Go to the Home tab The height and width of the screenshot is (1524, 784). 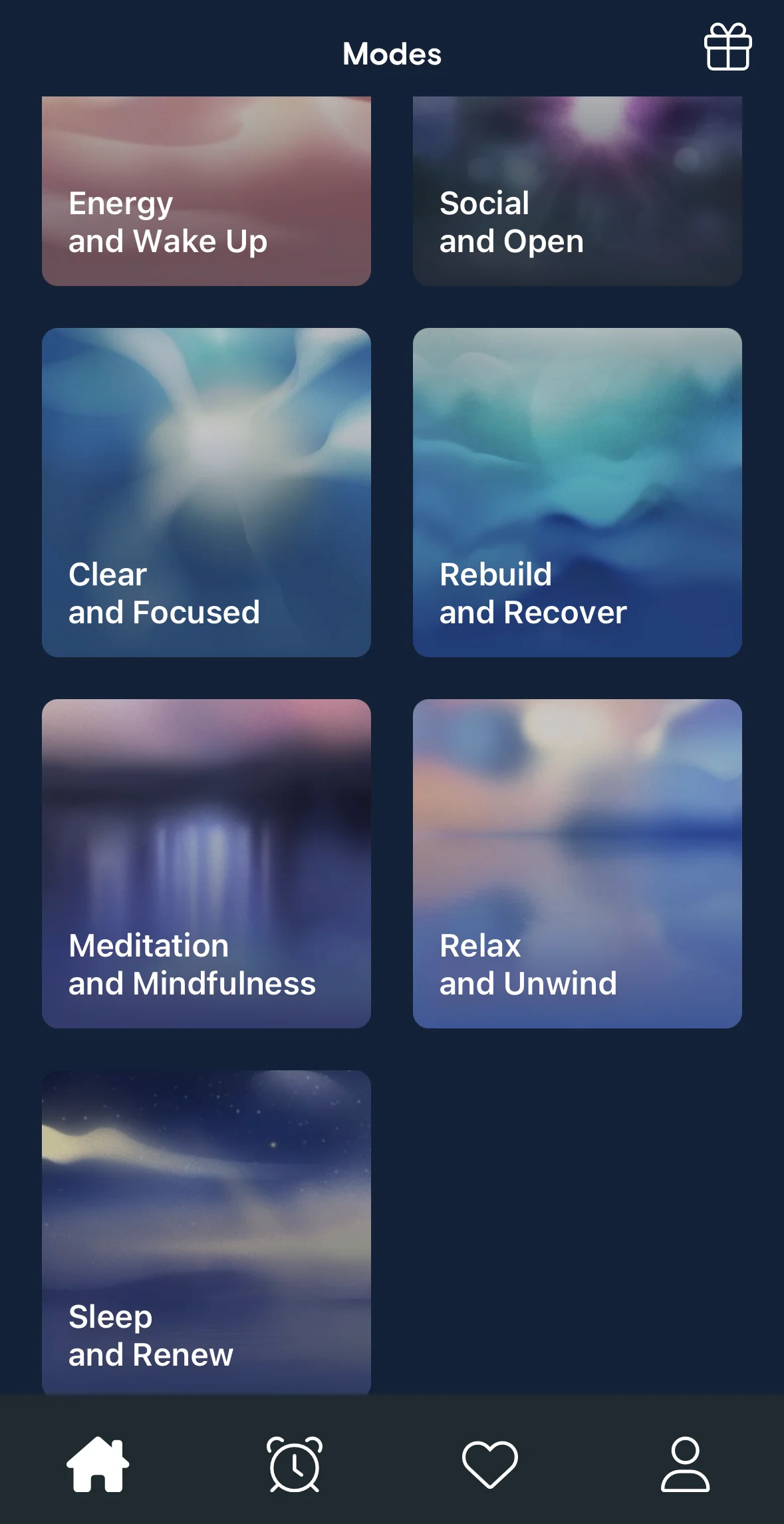(98, 1463)
